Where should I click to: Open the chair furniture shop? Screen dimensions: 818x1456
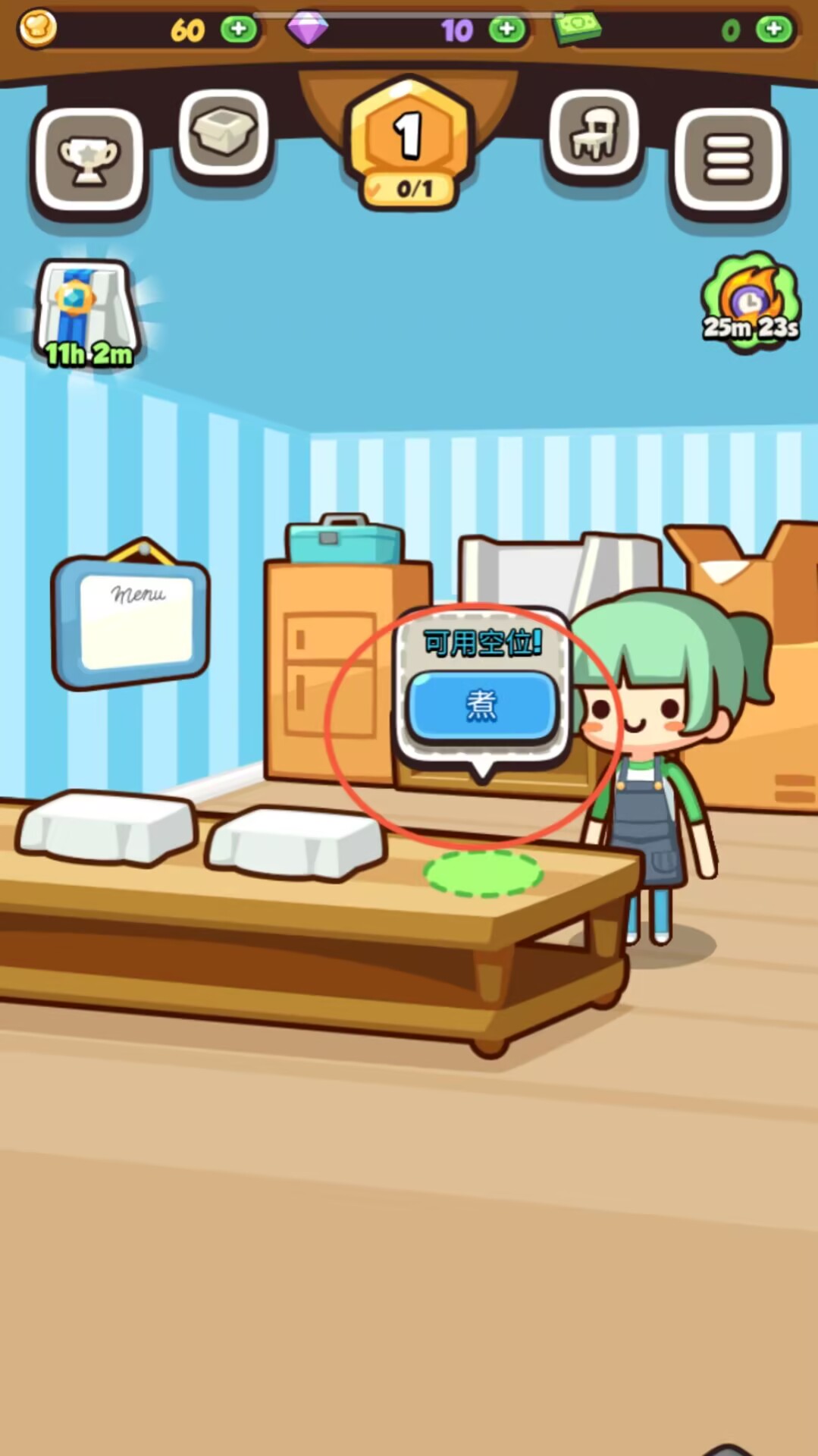click(594, 134)
